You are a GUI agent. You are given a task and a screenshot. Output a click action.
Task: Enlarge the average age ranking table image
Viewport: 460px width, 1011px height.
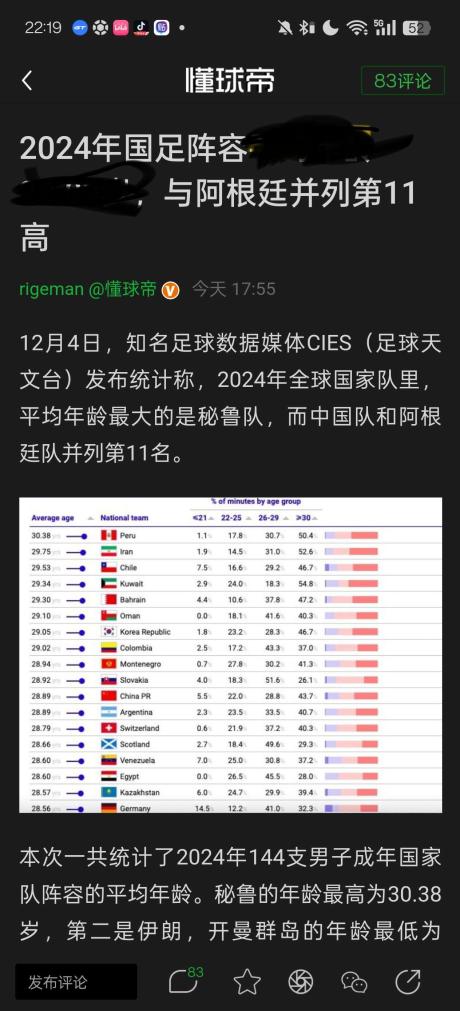point(230,654)
